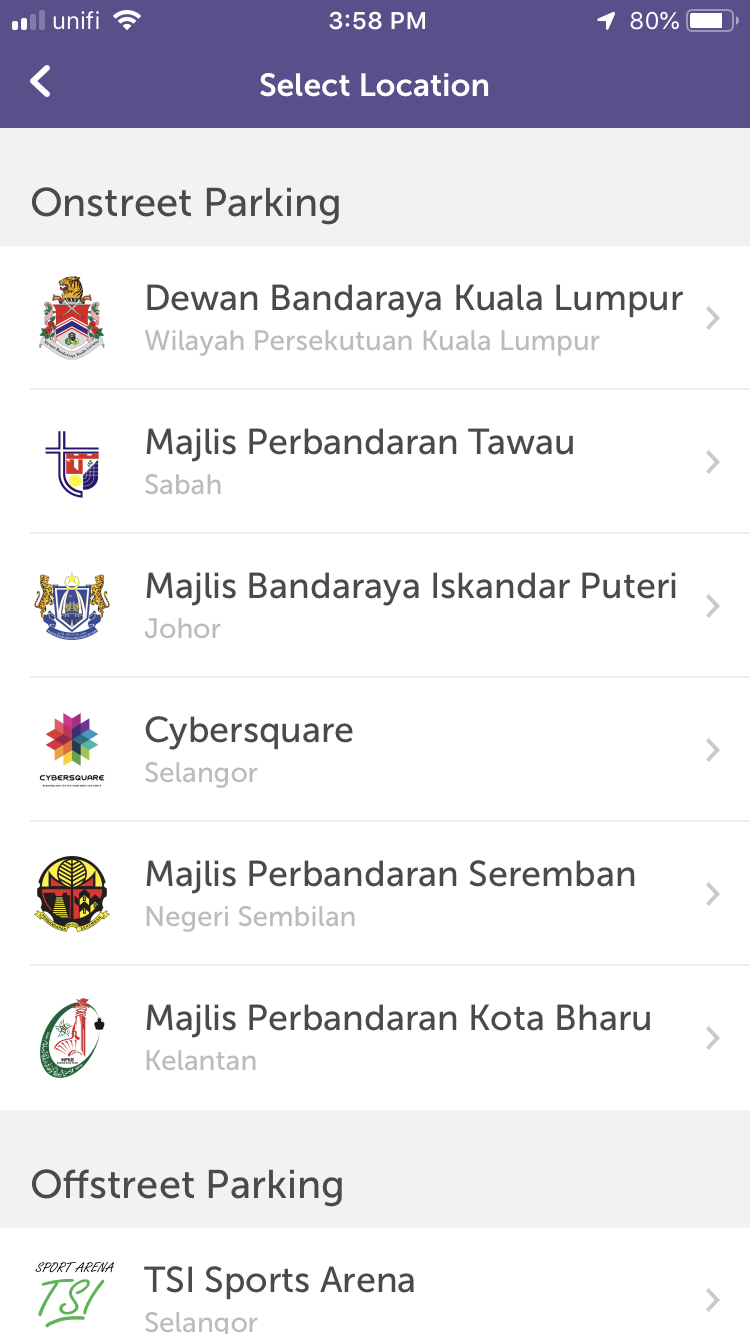Select Cybersquare in Selangor
The image size is (750, 1334).
click(375, 750)
